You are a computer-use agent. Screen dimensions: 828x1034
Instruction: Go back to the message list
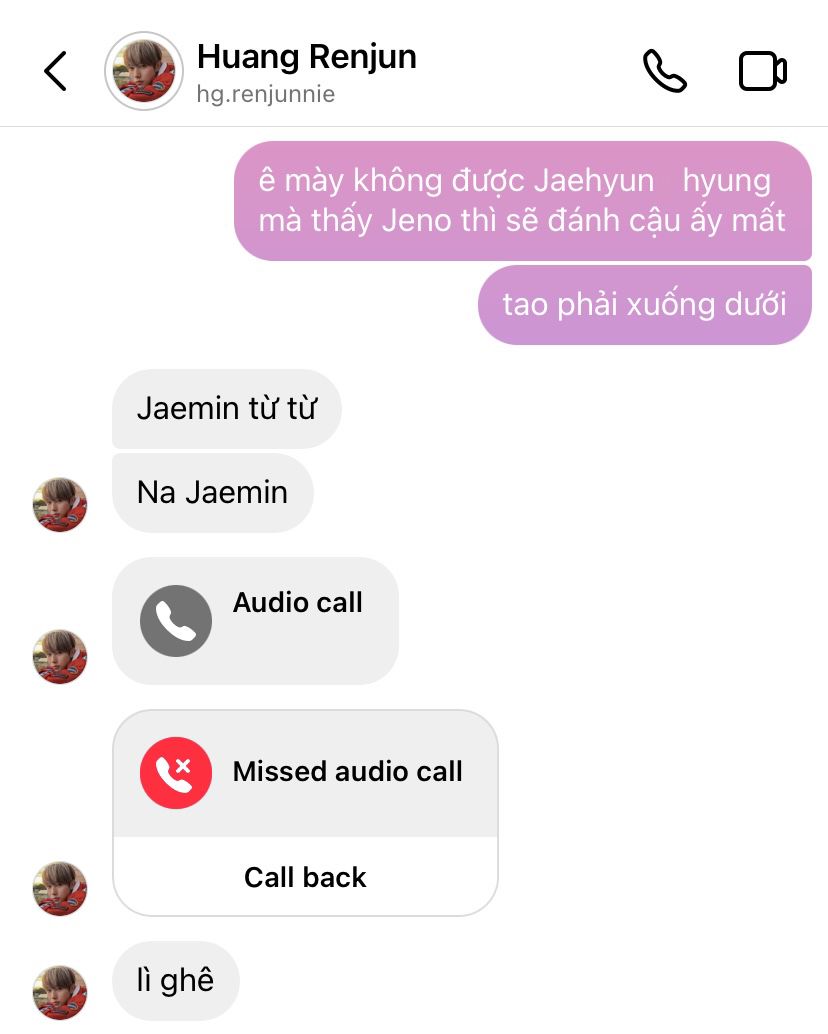pyautogui.click(x=56, y=71)
